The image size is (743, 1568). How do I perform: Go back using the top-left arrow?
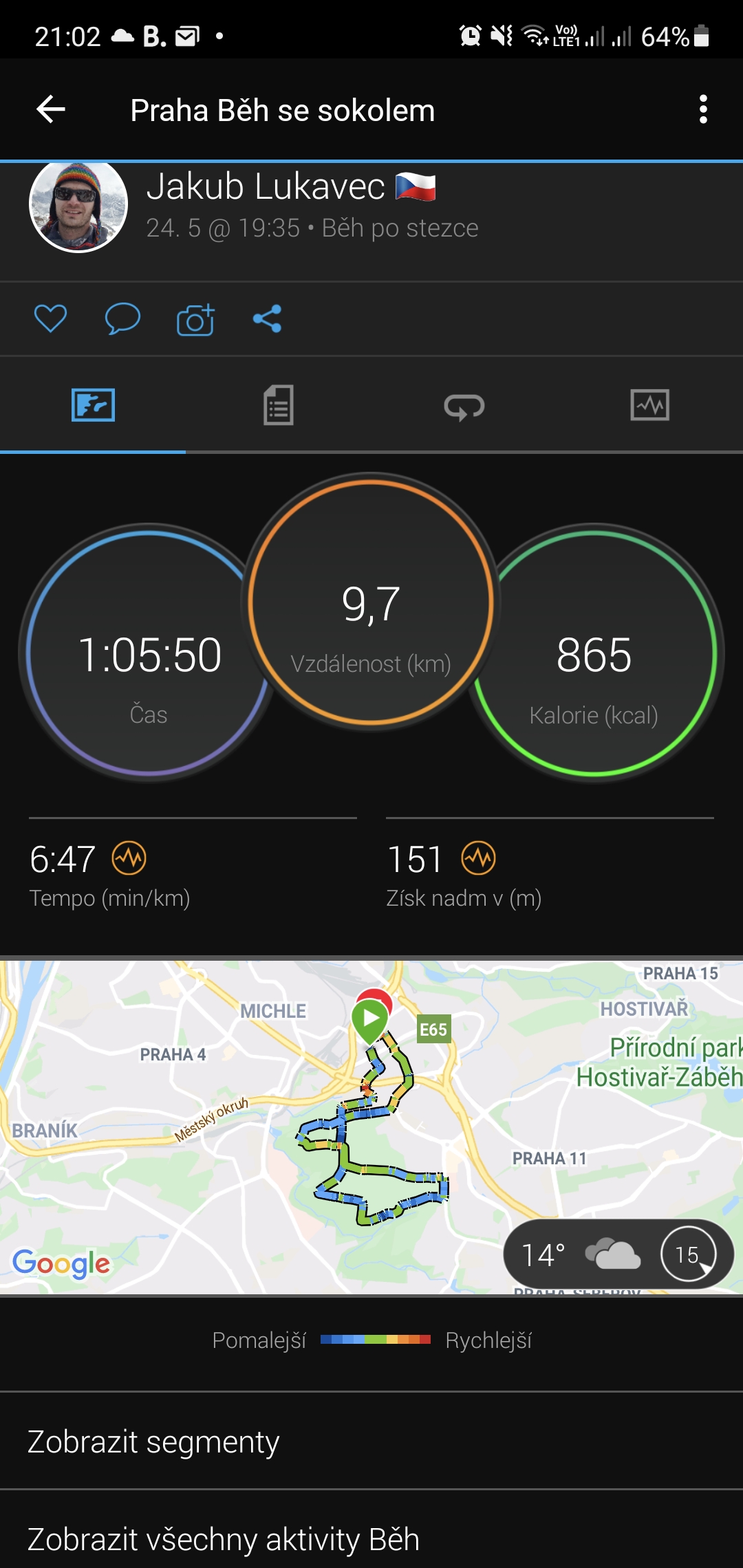point(51,109)
